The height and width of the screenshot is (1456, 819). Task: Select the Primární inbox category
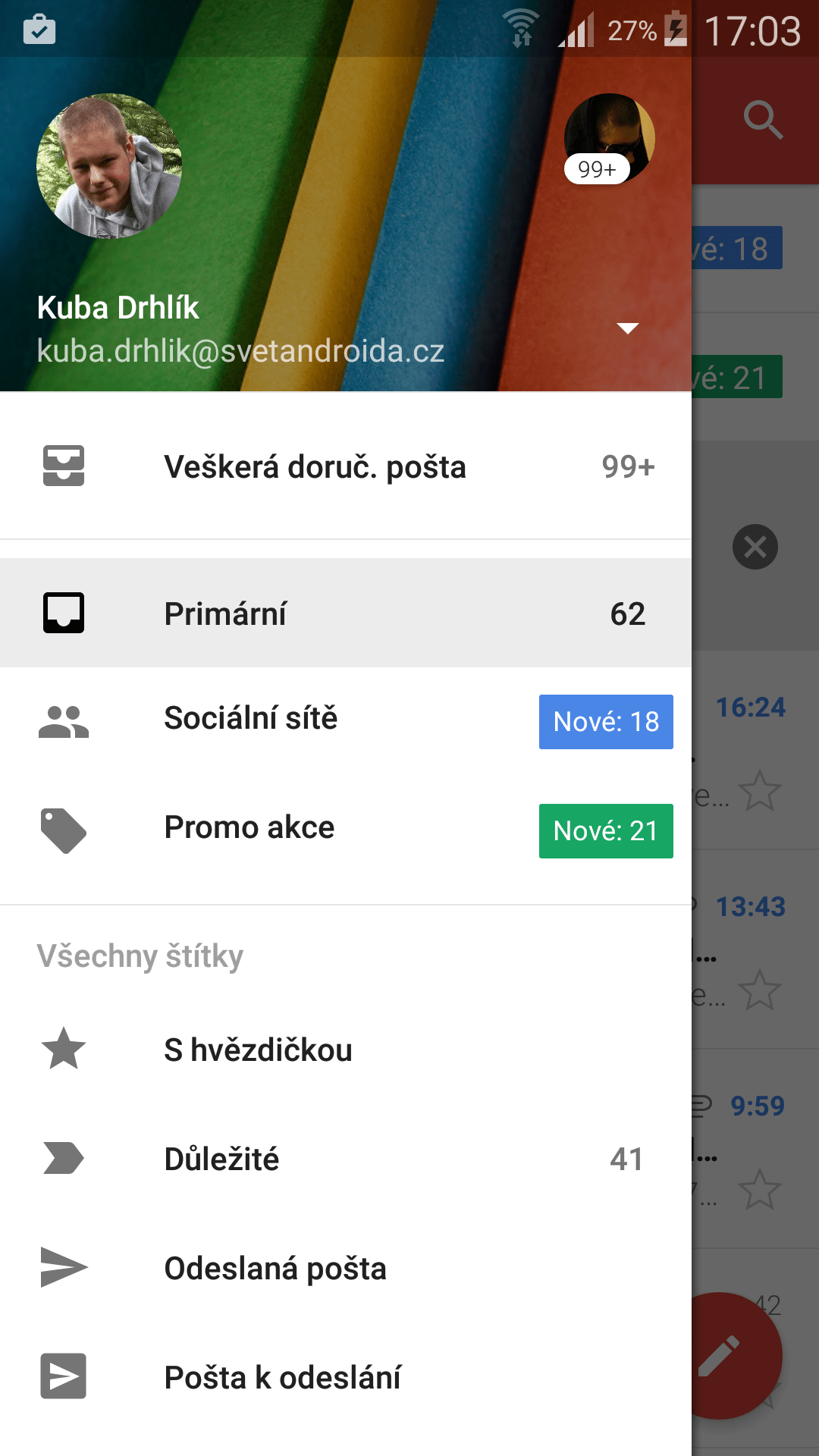tap(346, 613)
